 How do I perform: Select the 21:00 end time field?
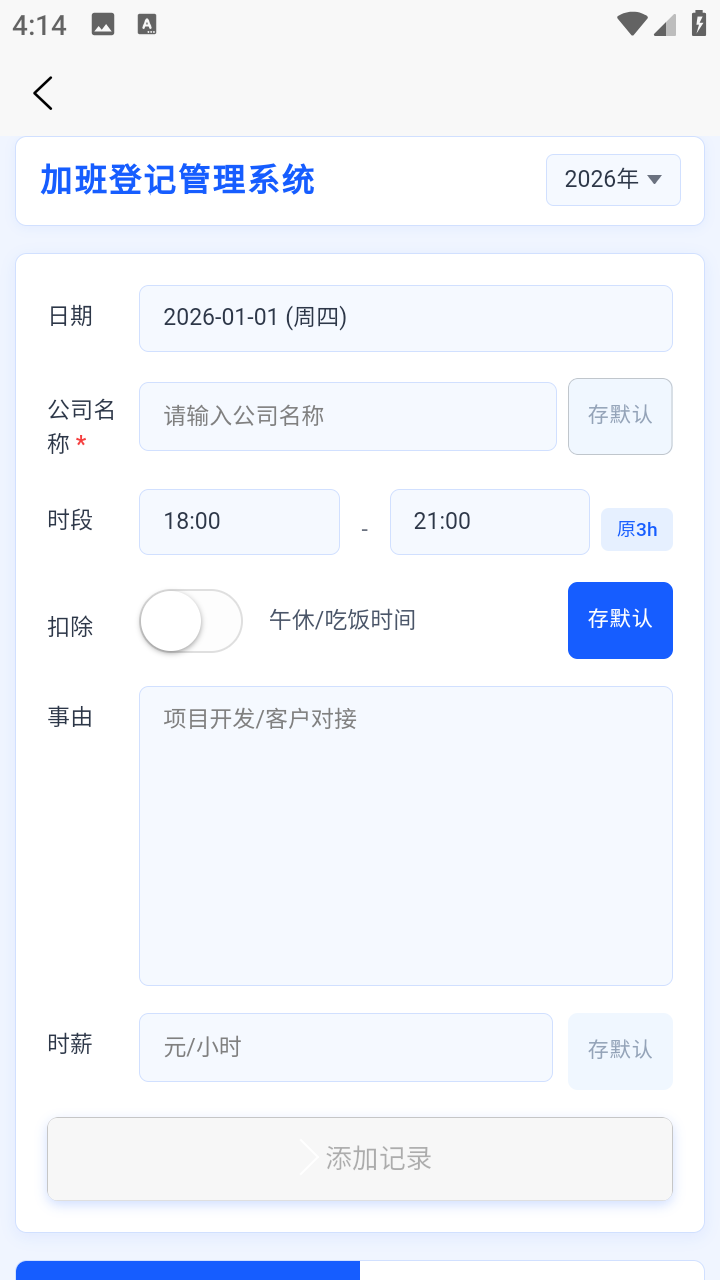489,521
